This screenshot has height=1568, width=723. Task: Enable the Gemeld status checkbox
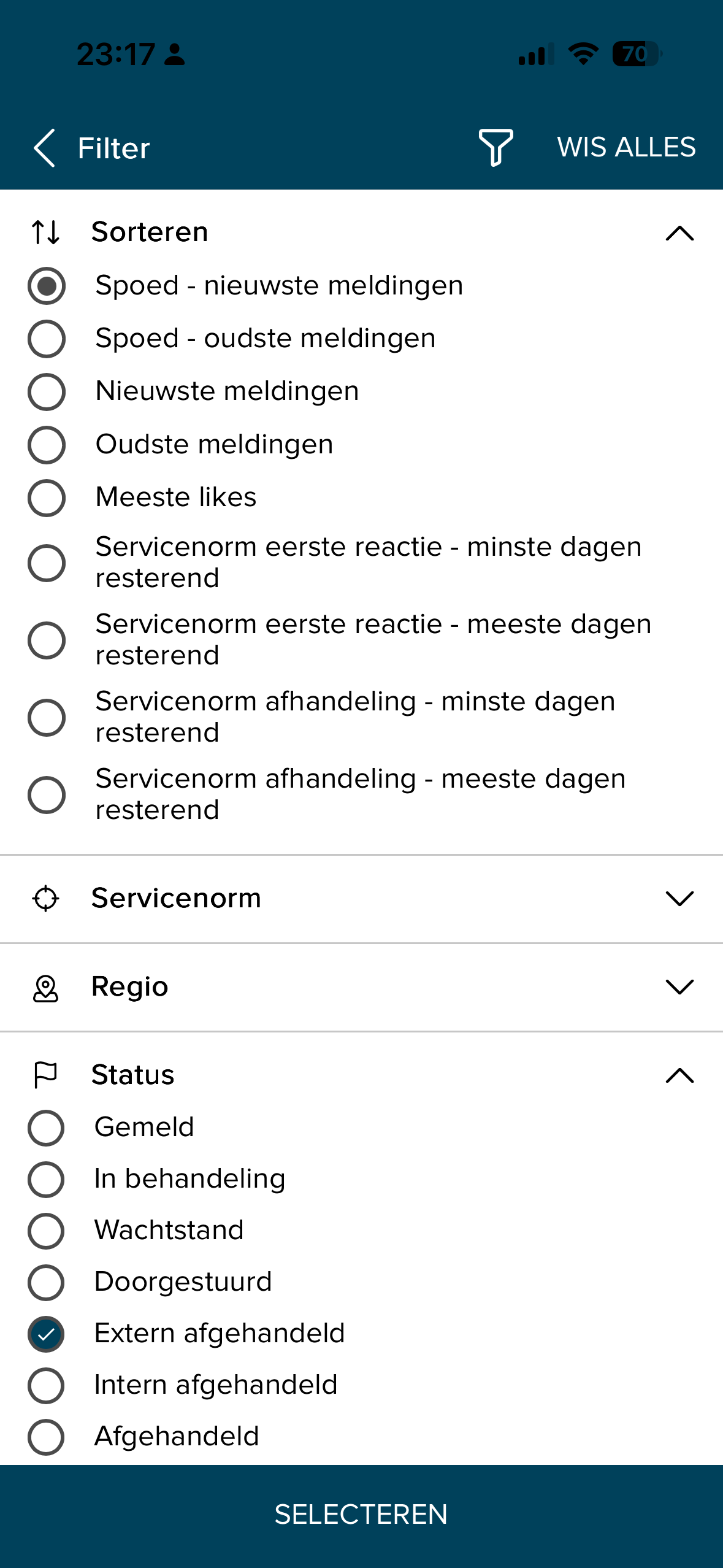(46, 1126)
